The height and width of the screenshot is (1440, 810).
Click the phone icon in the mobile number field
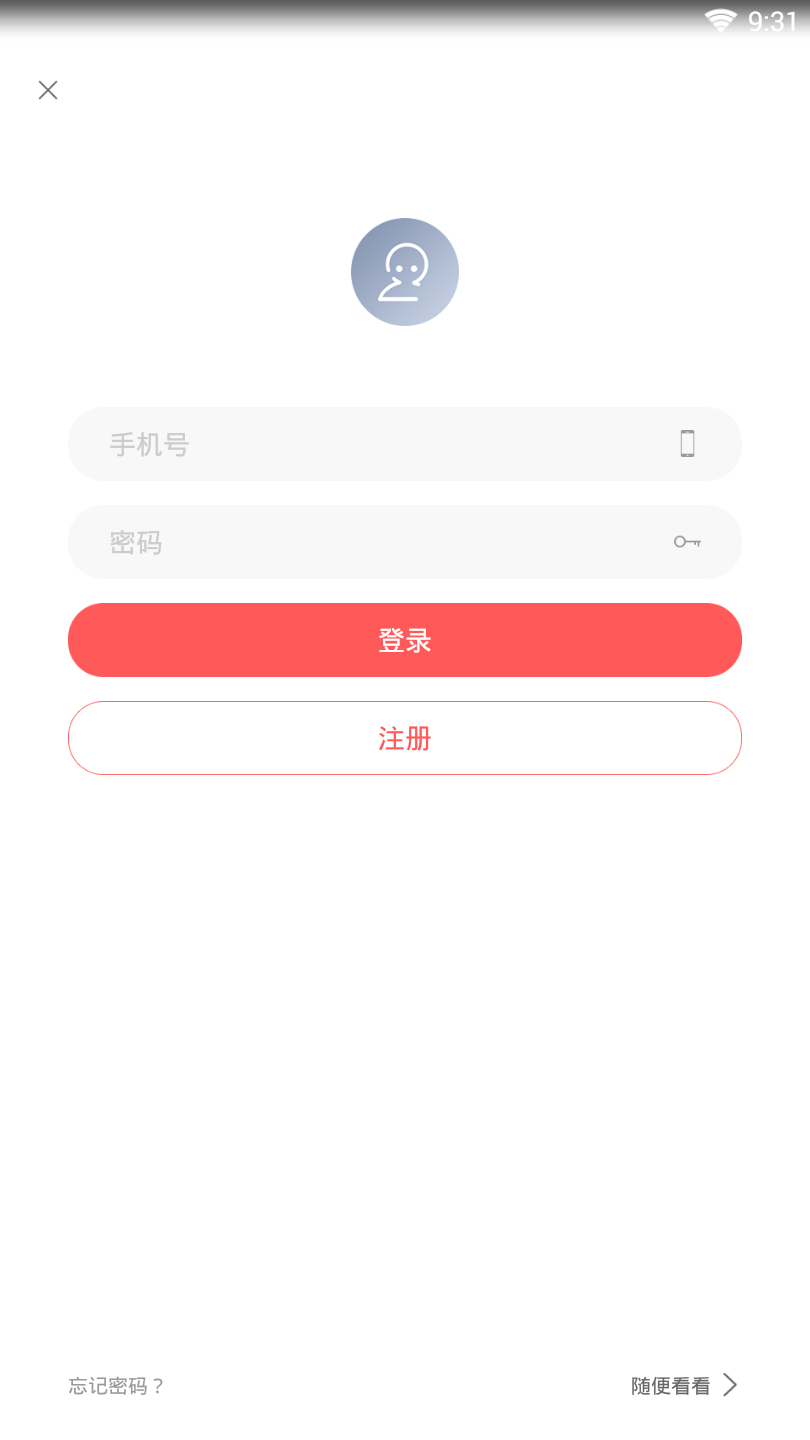pyautogui.click(x=687, y=444)
